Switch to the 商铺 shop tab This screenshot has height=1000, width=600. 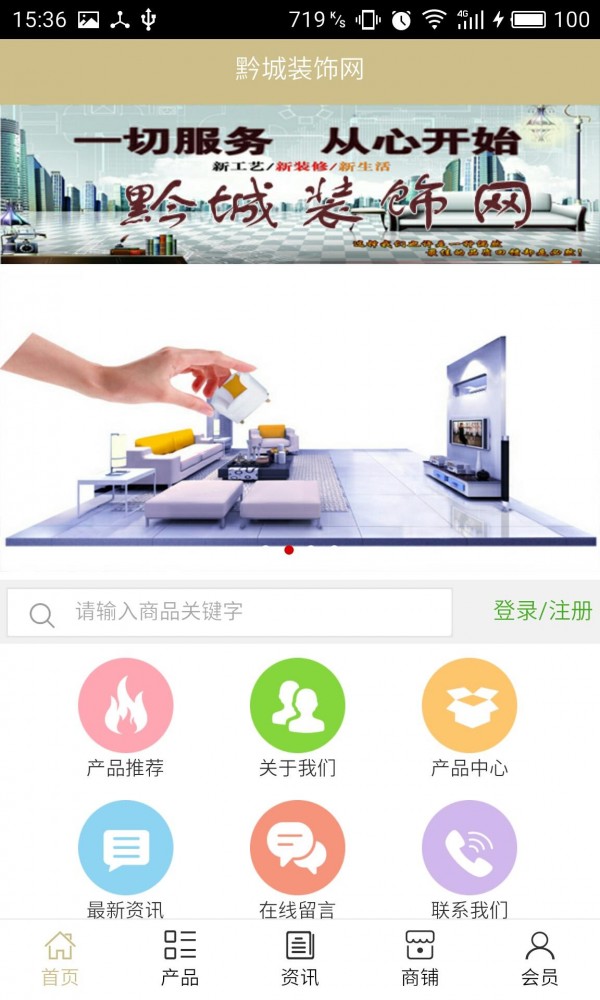[420, 958]
